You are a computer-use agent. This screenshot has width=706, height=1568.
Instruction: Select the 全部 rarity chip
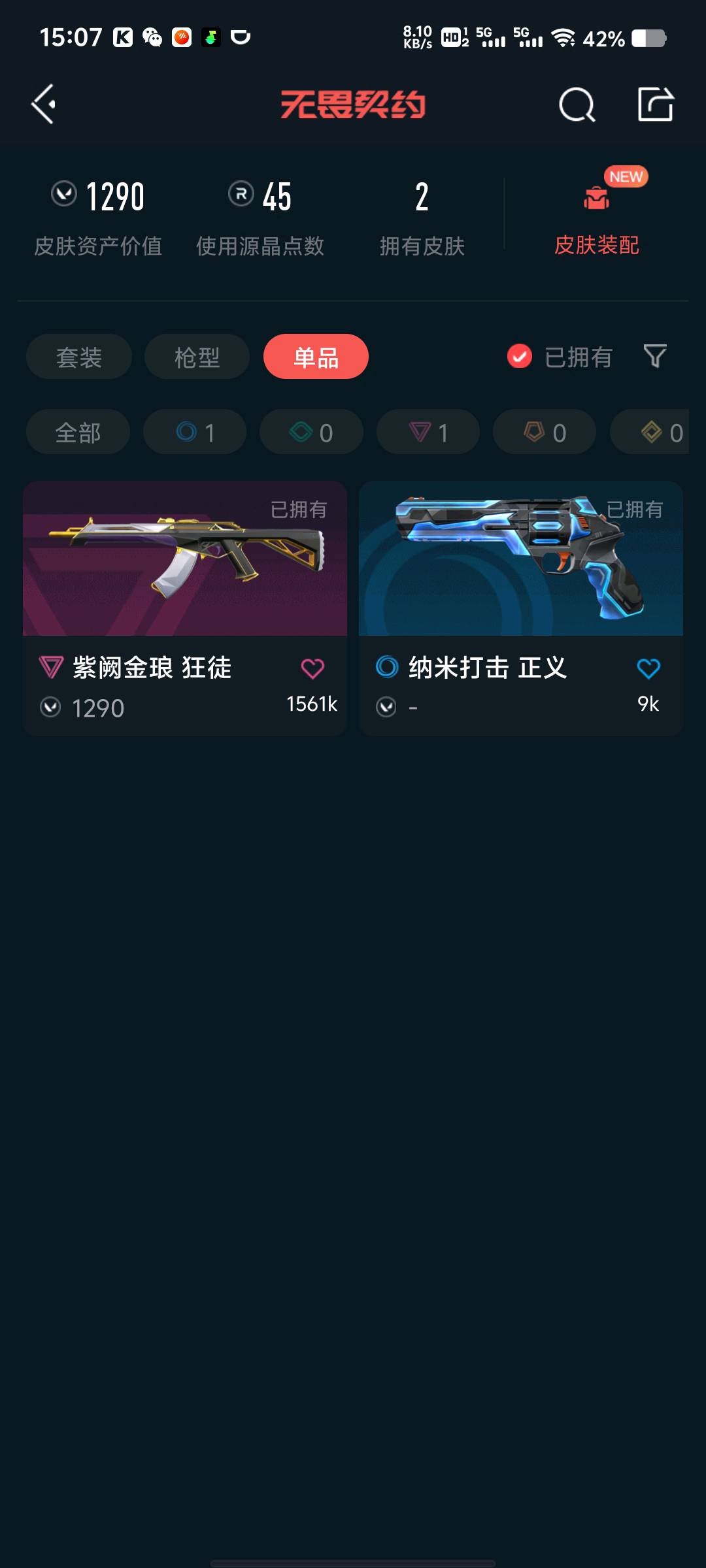[x=78, y=432]
